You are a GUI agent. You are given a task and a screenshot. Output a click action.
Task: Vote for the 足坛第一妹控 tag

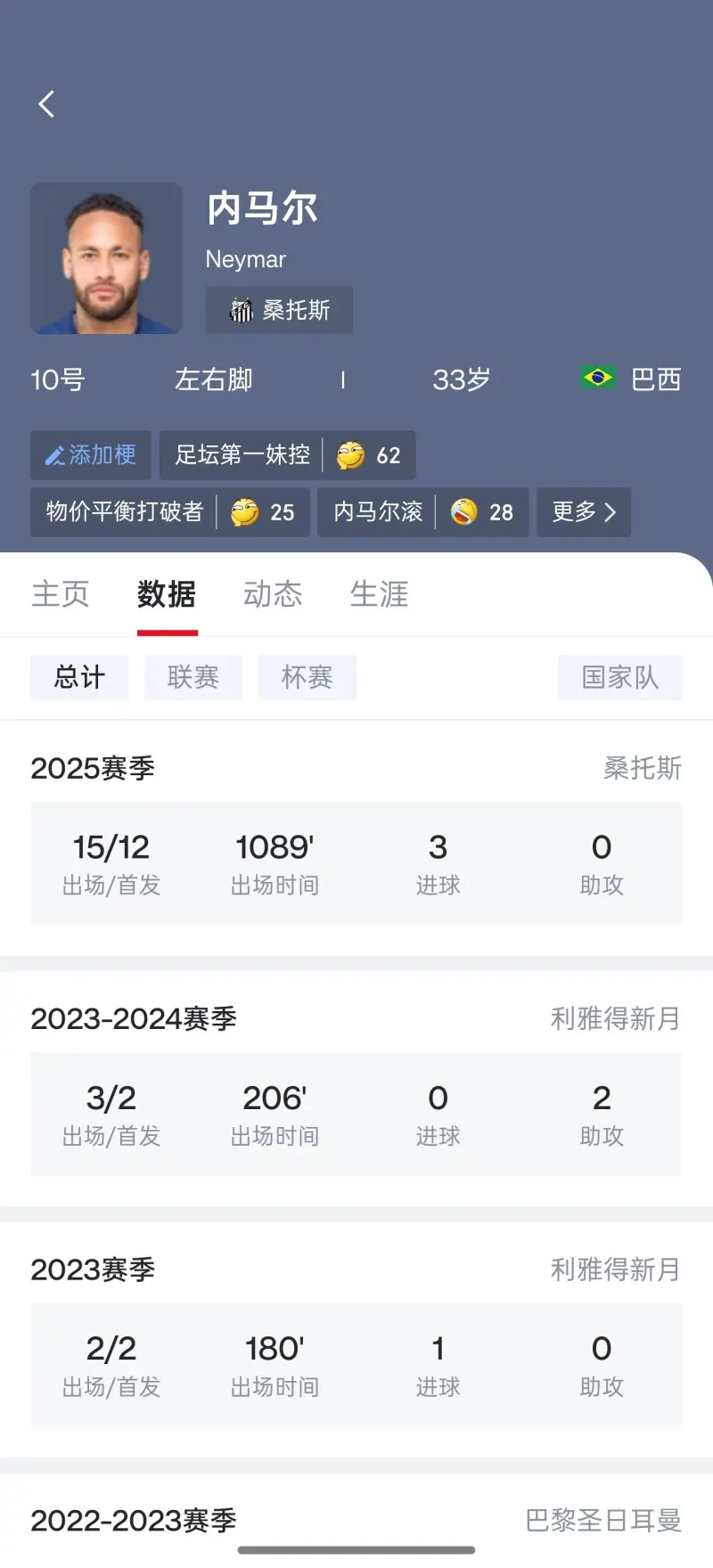click(x=287, y=455)
